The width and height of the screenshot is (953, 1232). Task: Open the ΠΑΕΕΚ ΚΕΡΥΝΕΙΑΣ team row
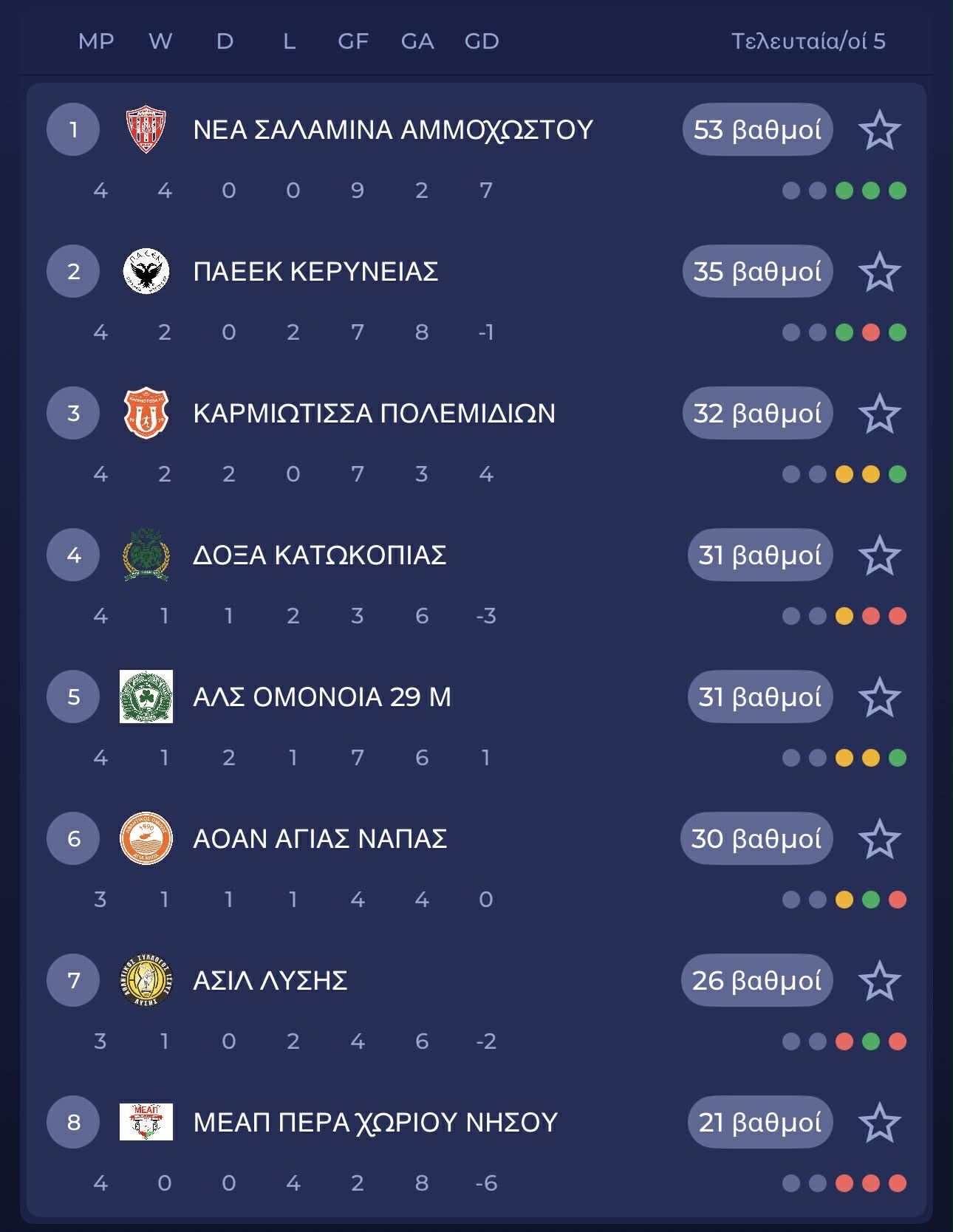(315, 272)
